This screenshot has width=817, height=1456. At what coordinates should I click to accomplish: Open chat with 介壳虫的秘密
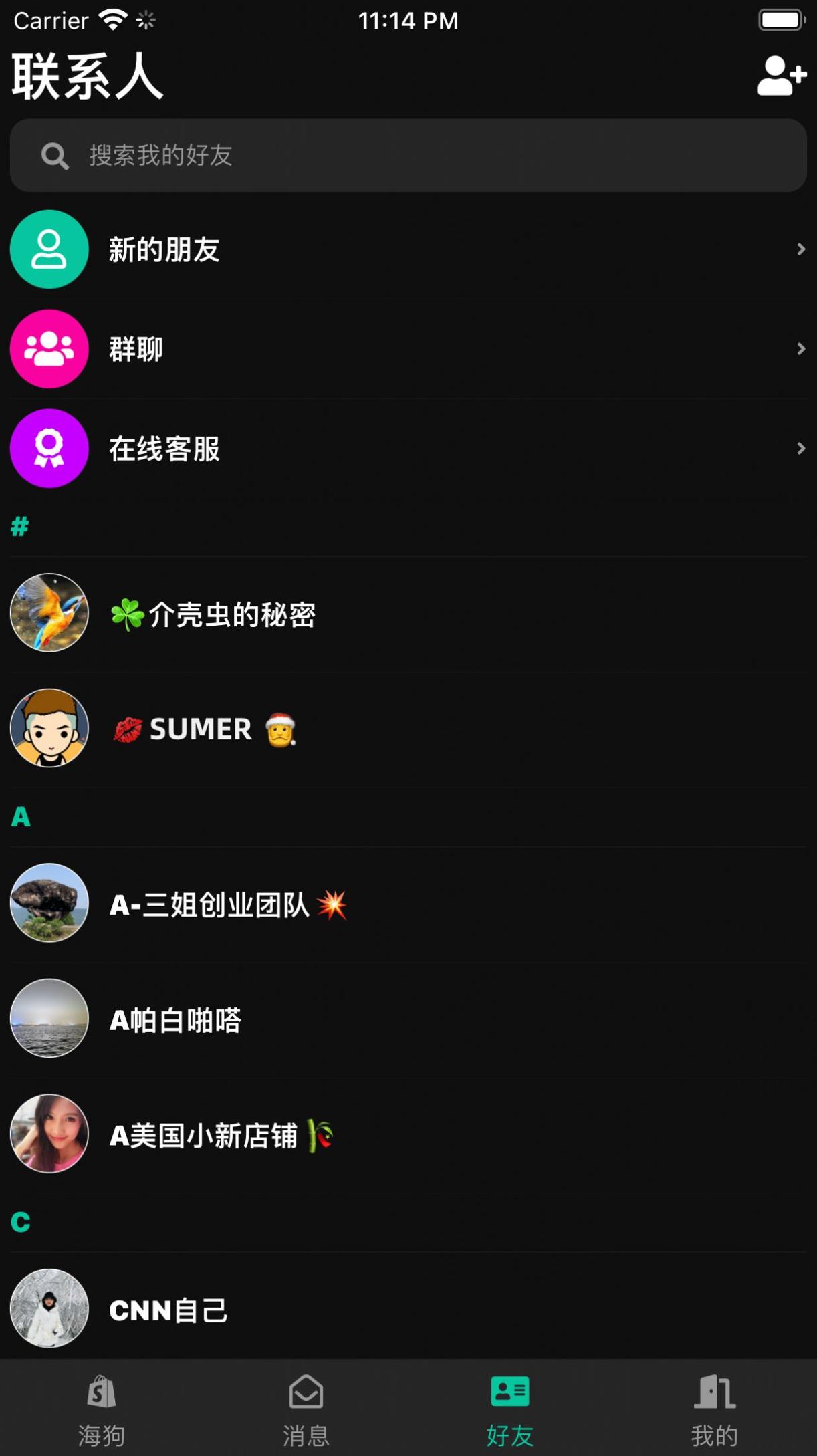pos(267,615)
